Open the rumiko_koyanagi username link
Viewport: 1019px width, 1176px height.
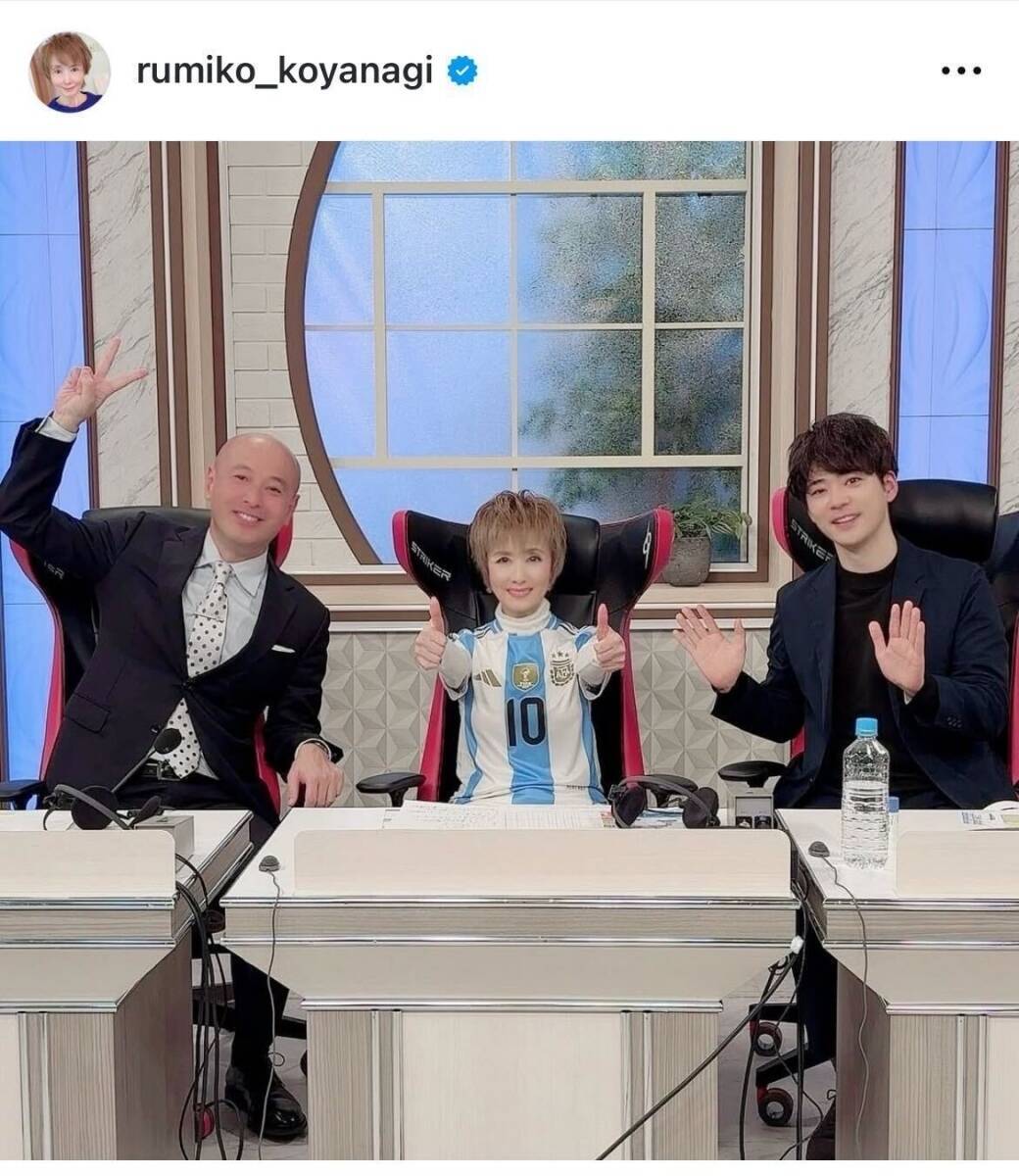coord(284,73)
